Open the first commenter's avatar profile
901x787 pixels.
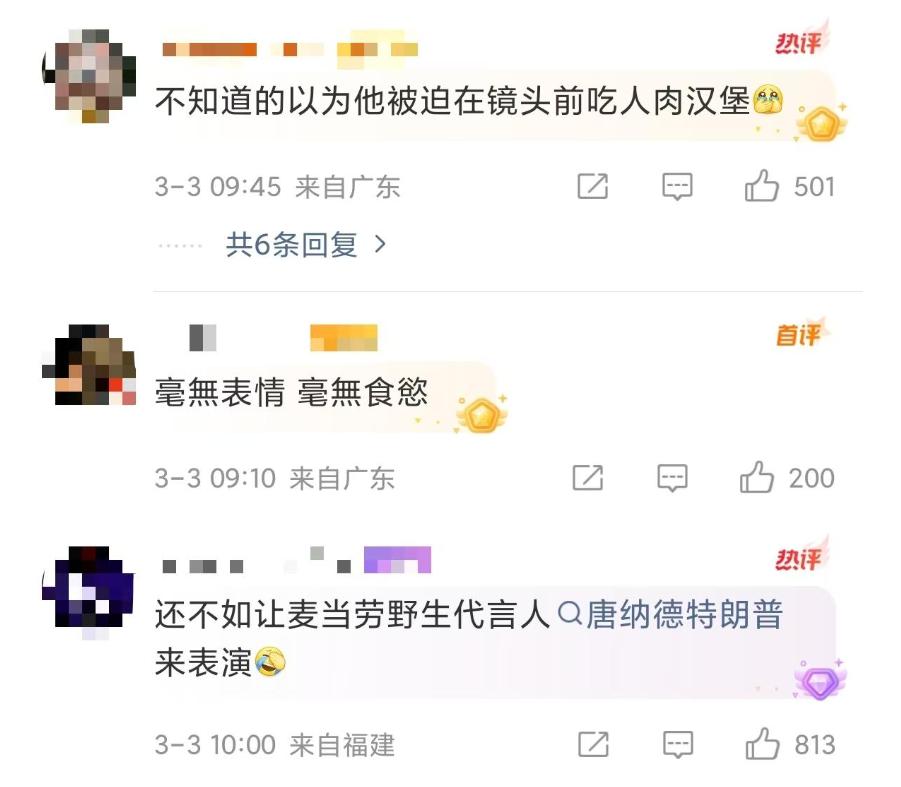coord(88,75)
